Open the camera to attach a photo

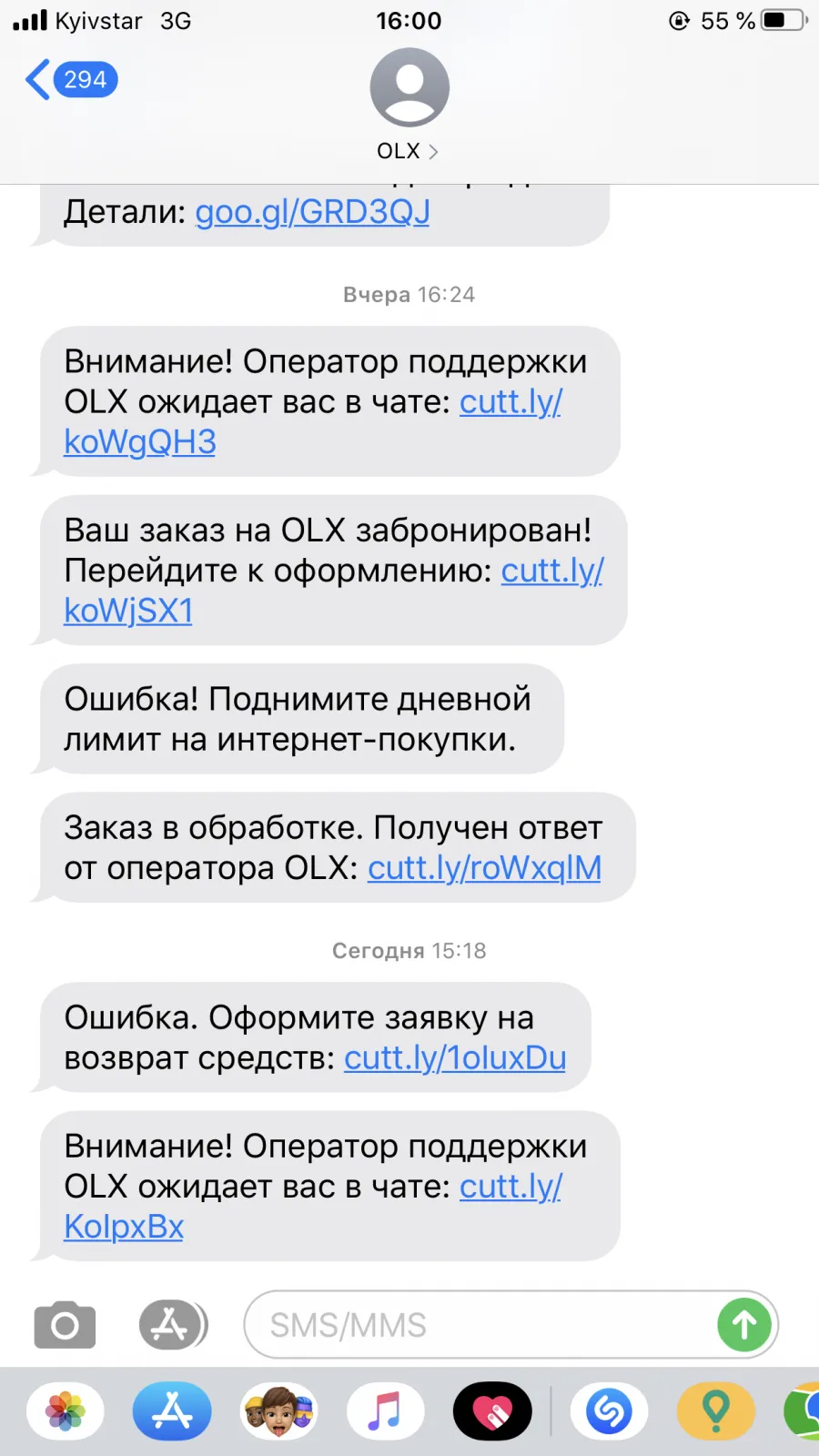tap(65, 1325)
